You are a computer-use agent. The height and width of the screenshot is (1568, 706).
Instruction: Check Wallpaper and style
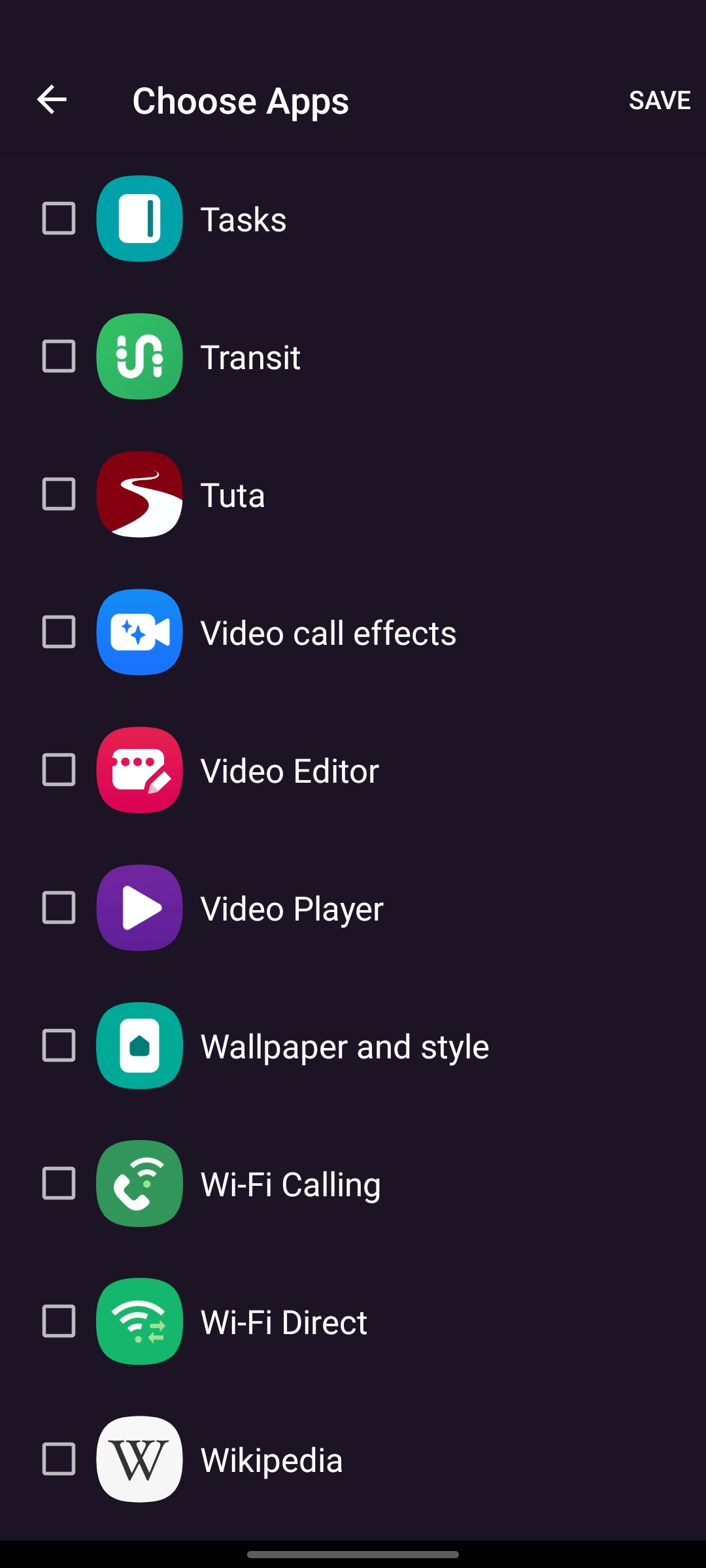tap(59, 1045)
